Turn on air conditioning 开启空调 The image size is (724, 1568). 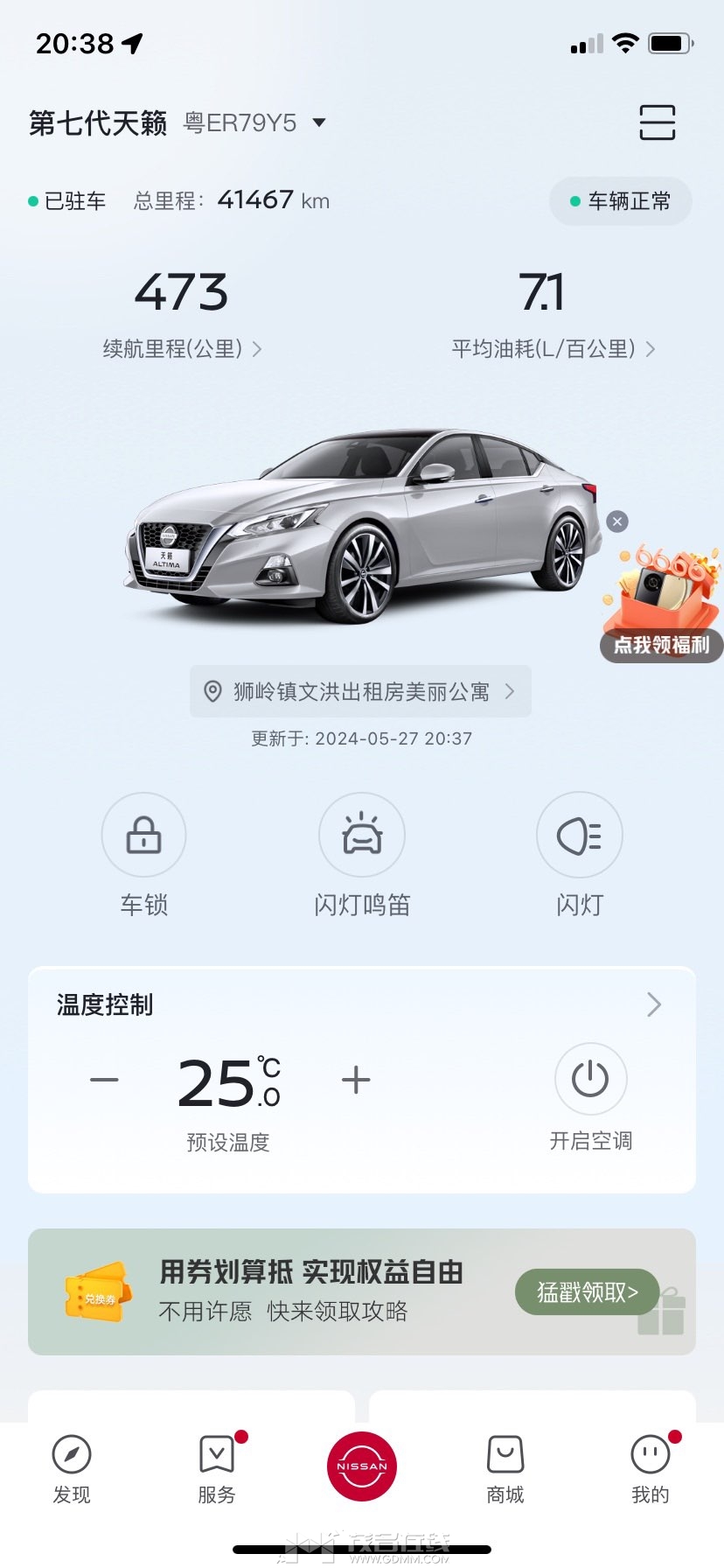[590, 1080]
